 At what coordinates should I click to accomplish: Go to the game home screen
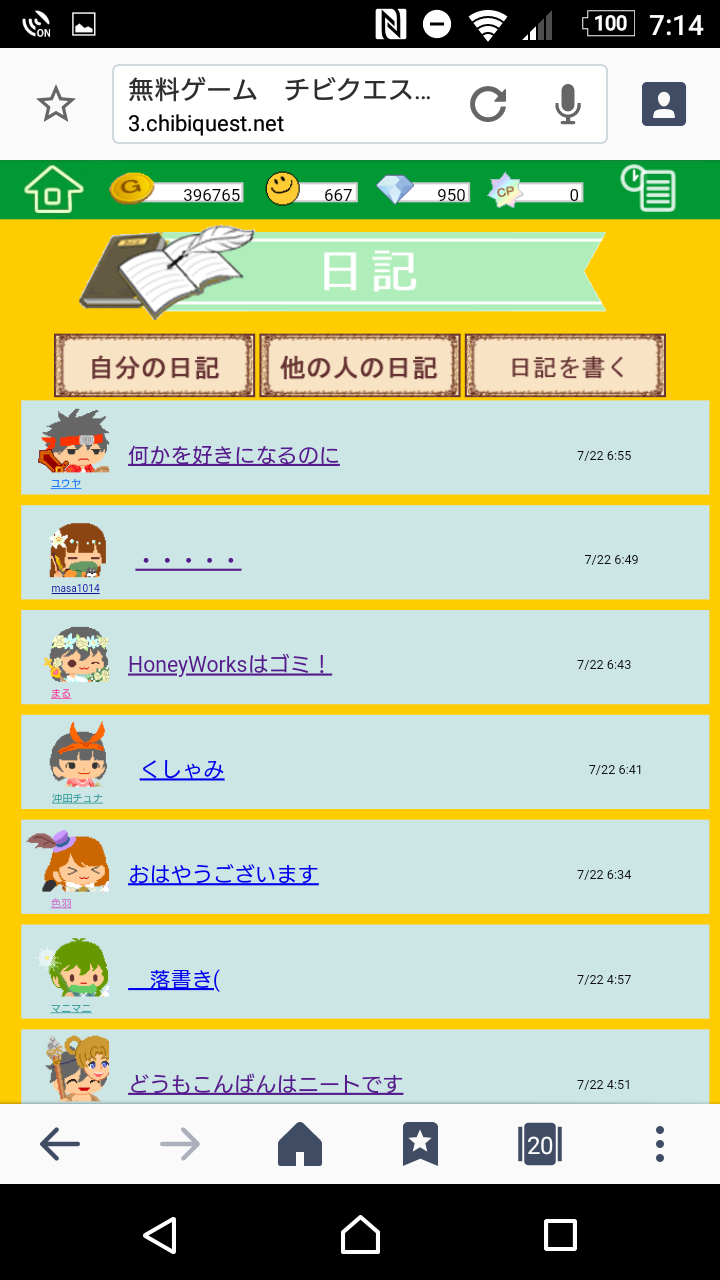53,189
